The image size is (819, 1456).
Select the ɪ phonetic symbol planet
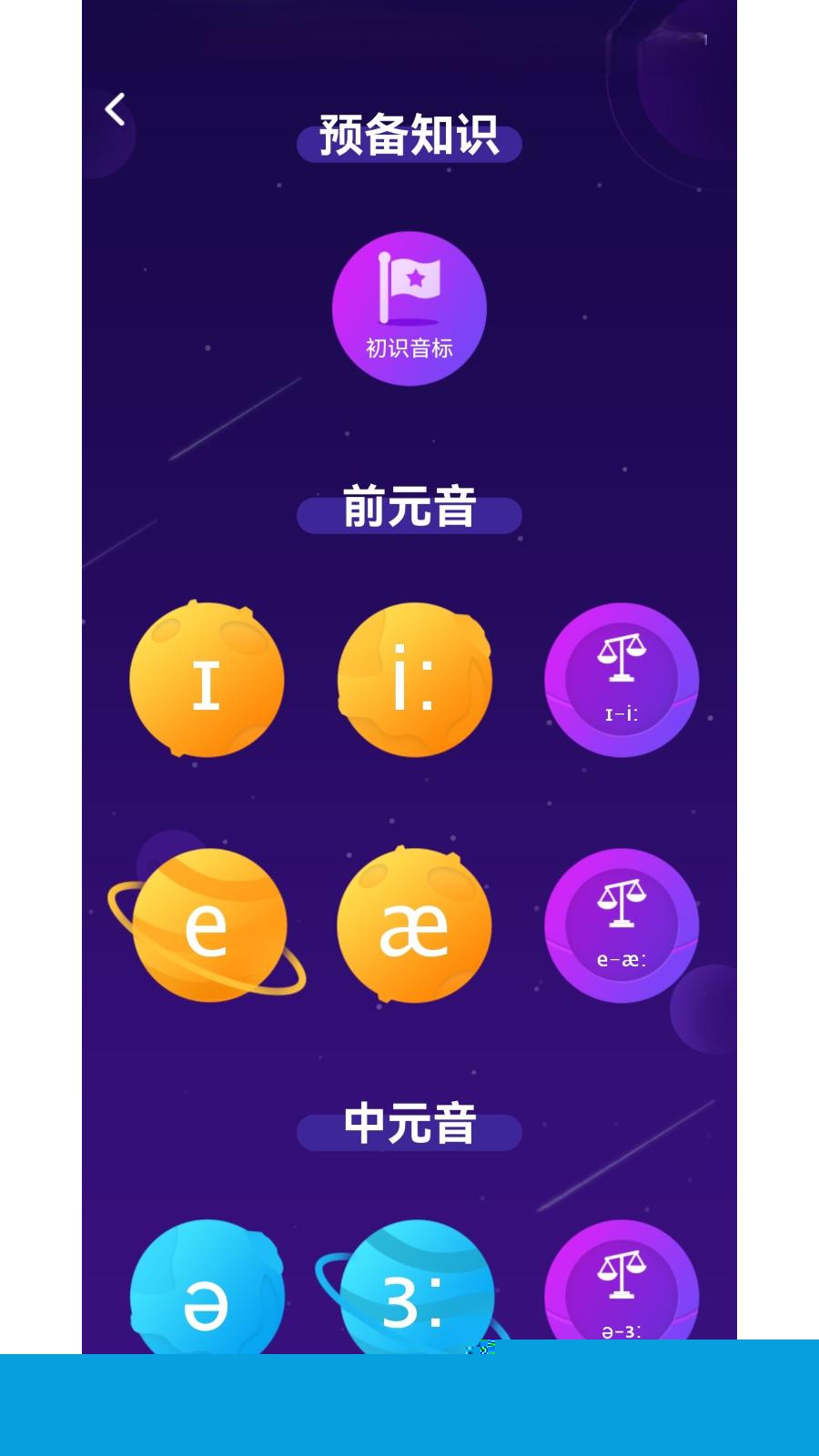(207, 681)
